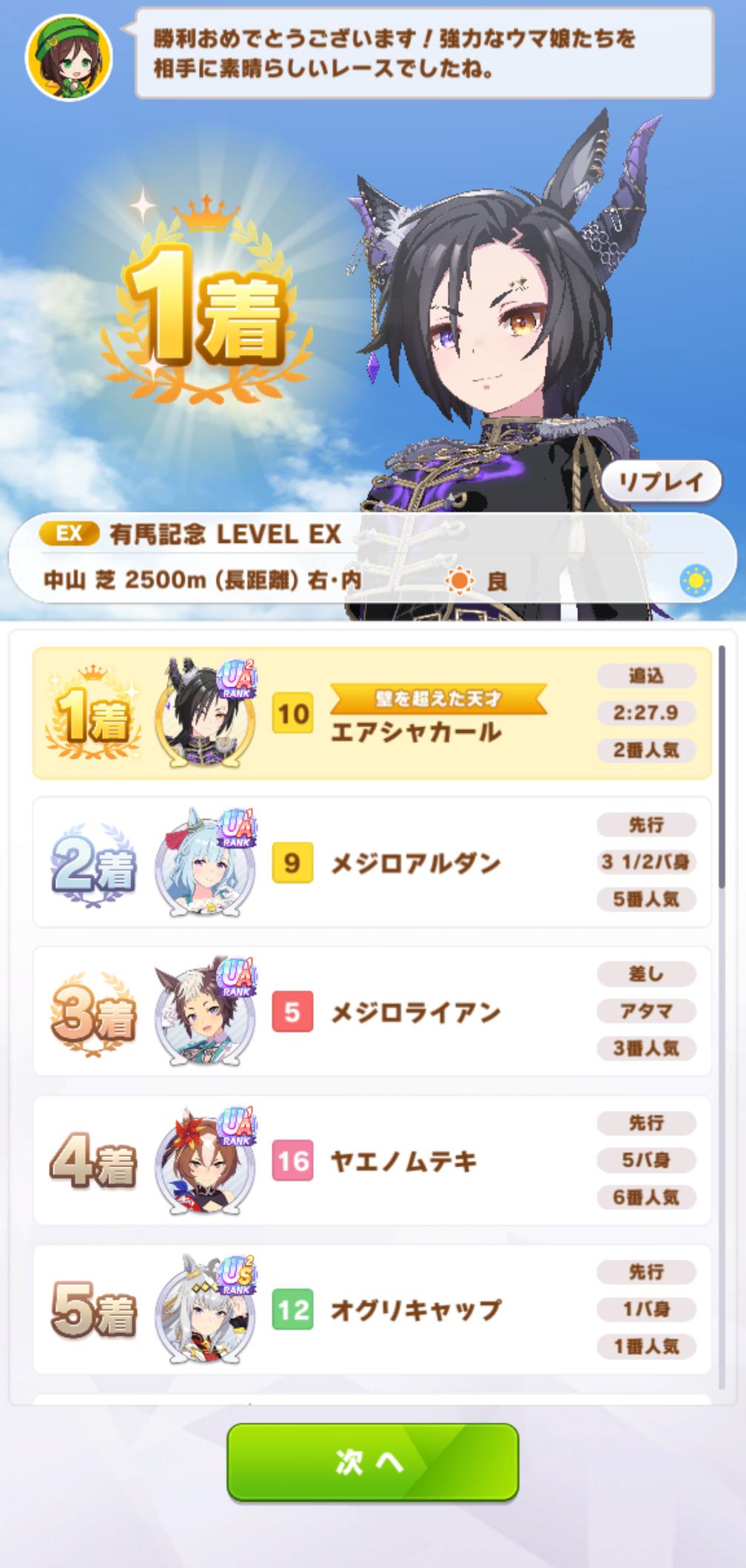Tap ヤエノムテキ fourth-place row
The height and width of the screenshot is (1568, 746).
[x=372, y=1160]
